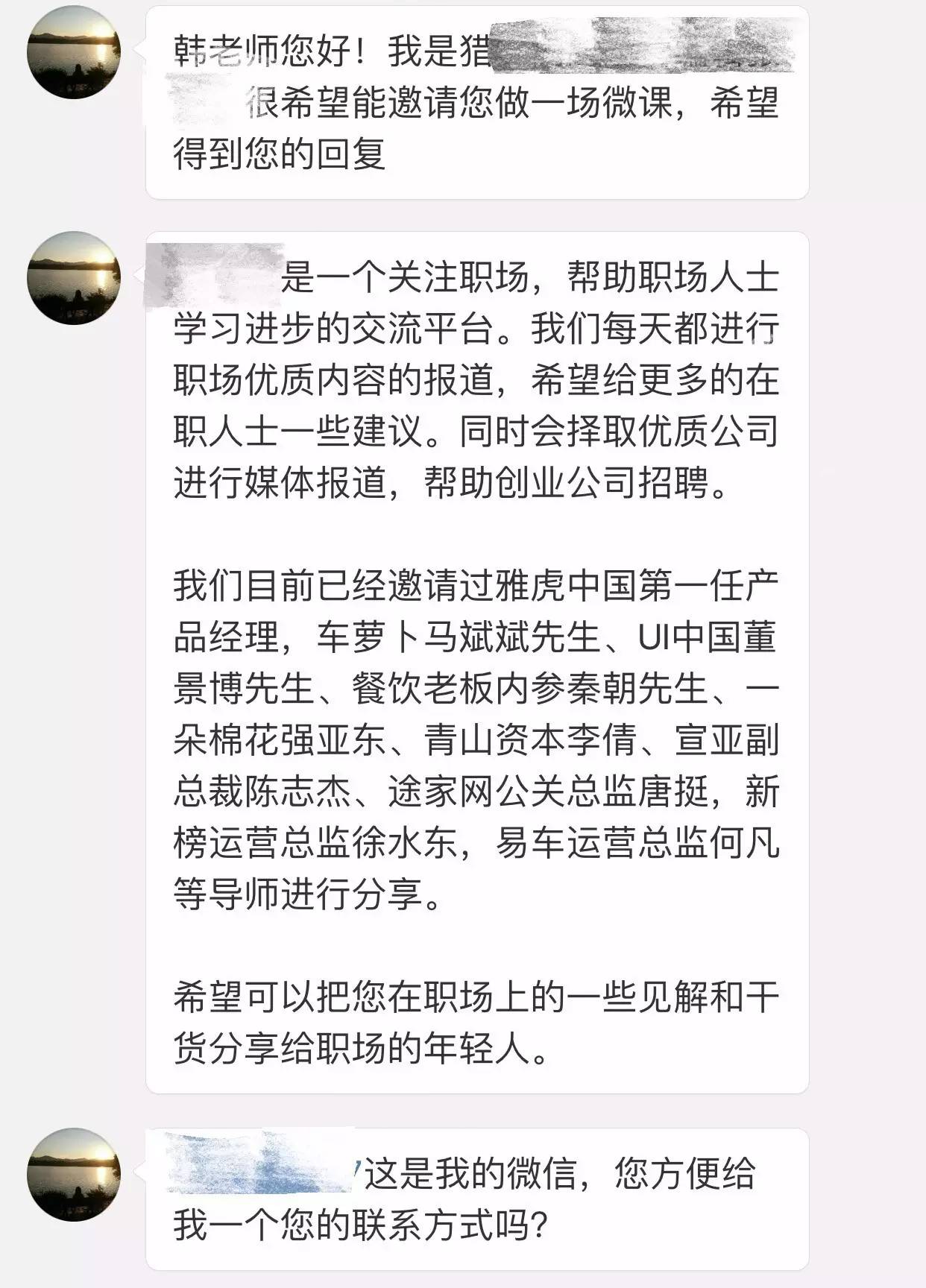Open sender's avatar beside the 韩老师您好 message
The height and width of the screenshot is (1288, 926).
(73, 53)
